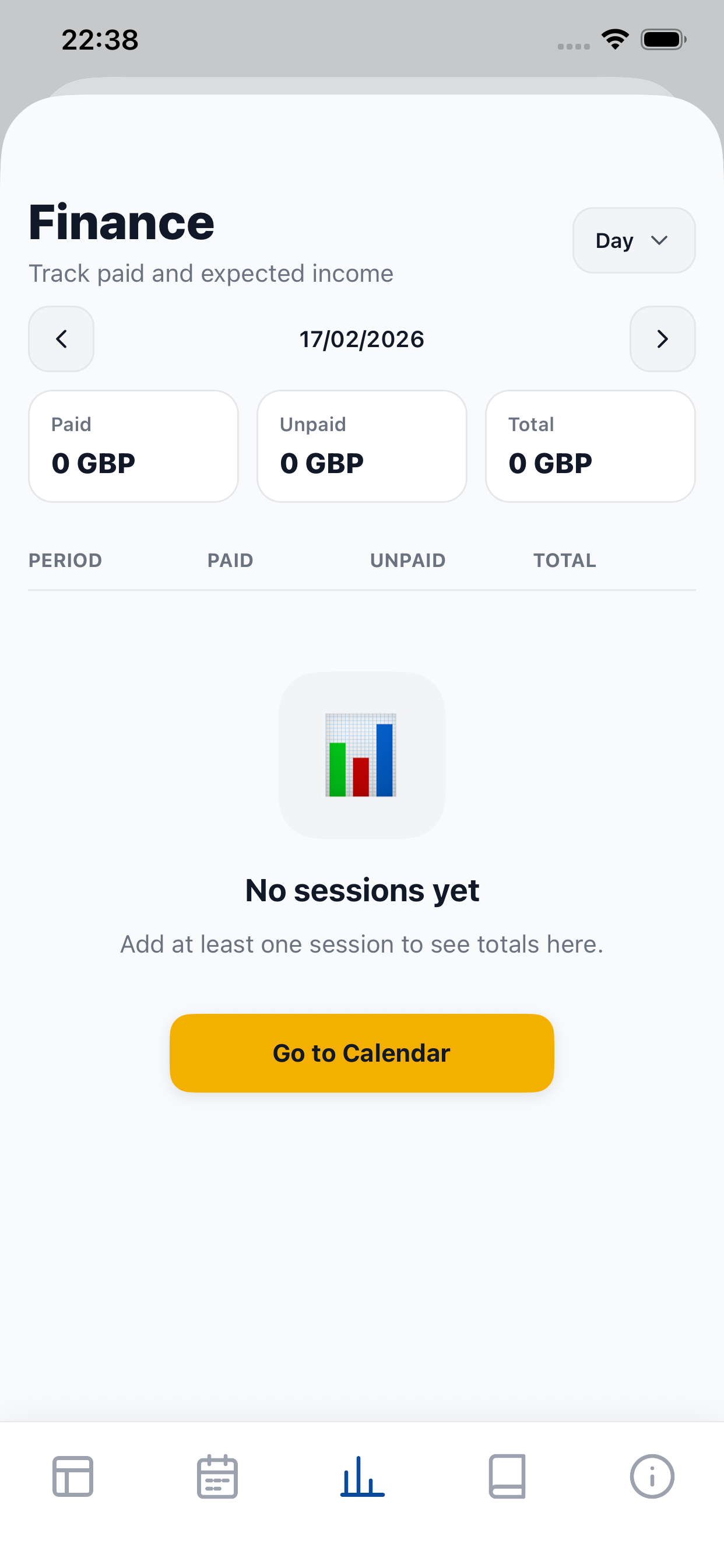Open the info screen via the i icon
This screenshot has height=1568, width=724.
[x=651, y=1475]
